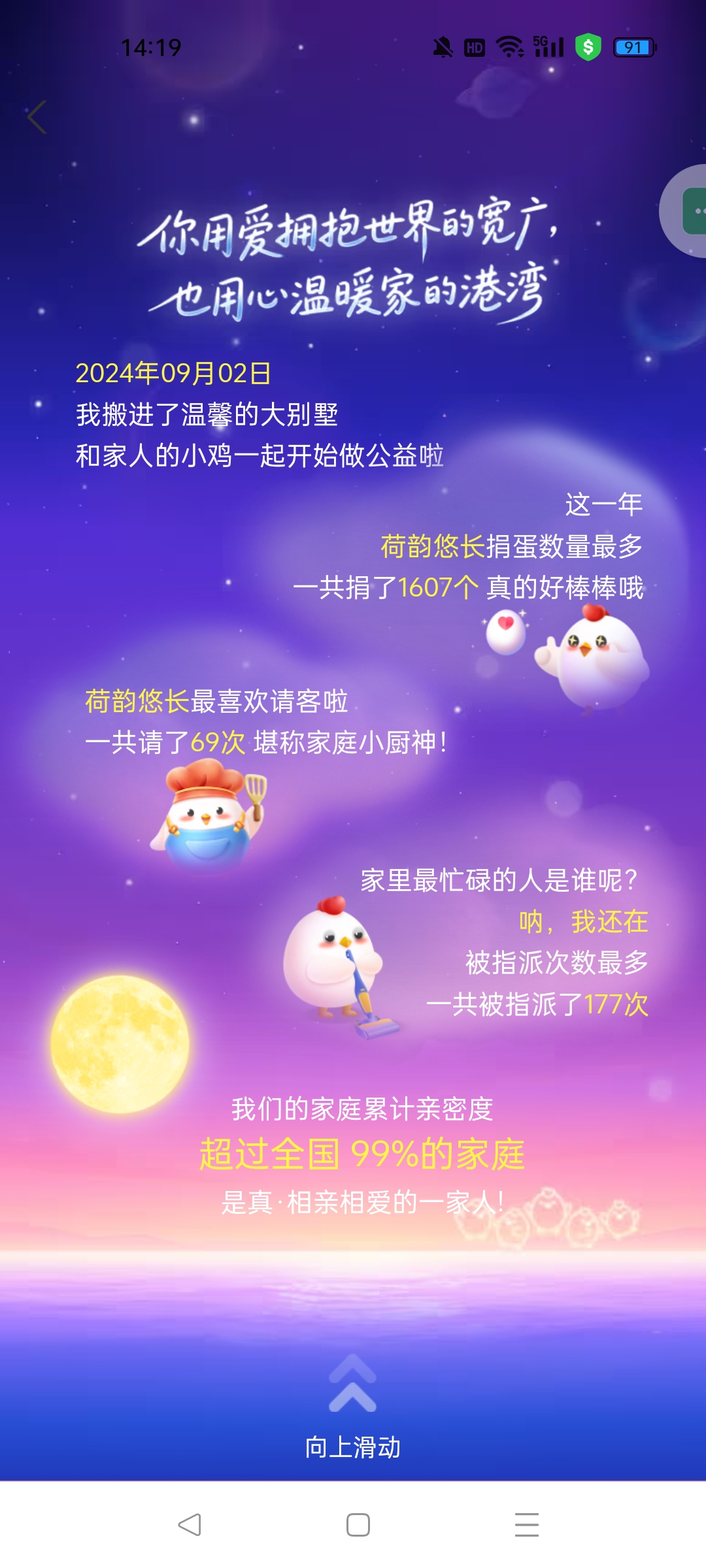
Task: Go back with the top-left arrow
Action: [37, 118]
